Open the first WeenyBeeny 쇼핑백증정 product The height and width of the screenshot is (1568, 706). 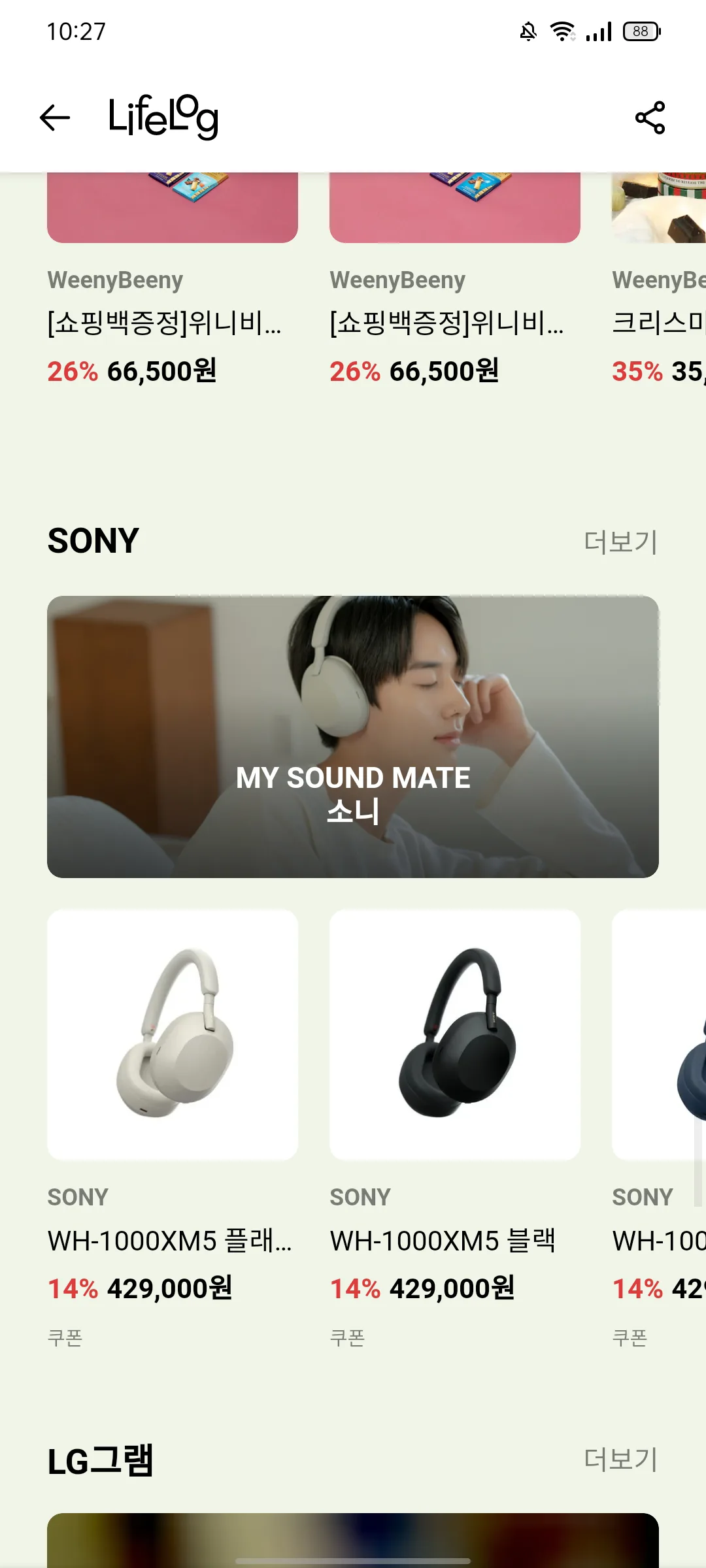pos(173,281)
